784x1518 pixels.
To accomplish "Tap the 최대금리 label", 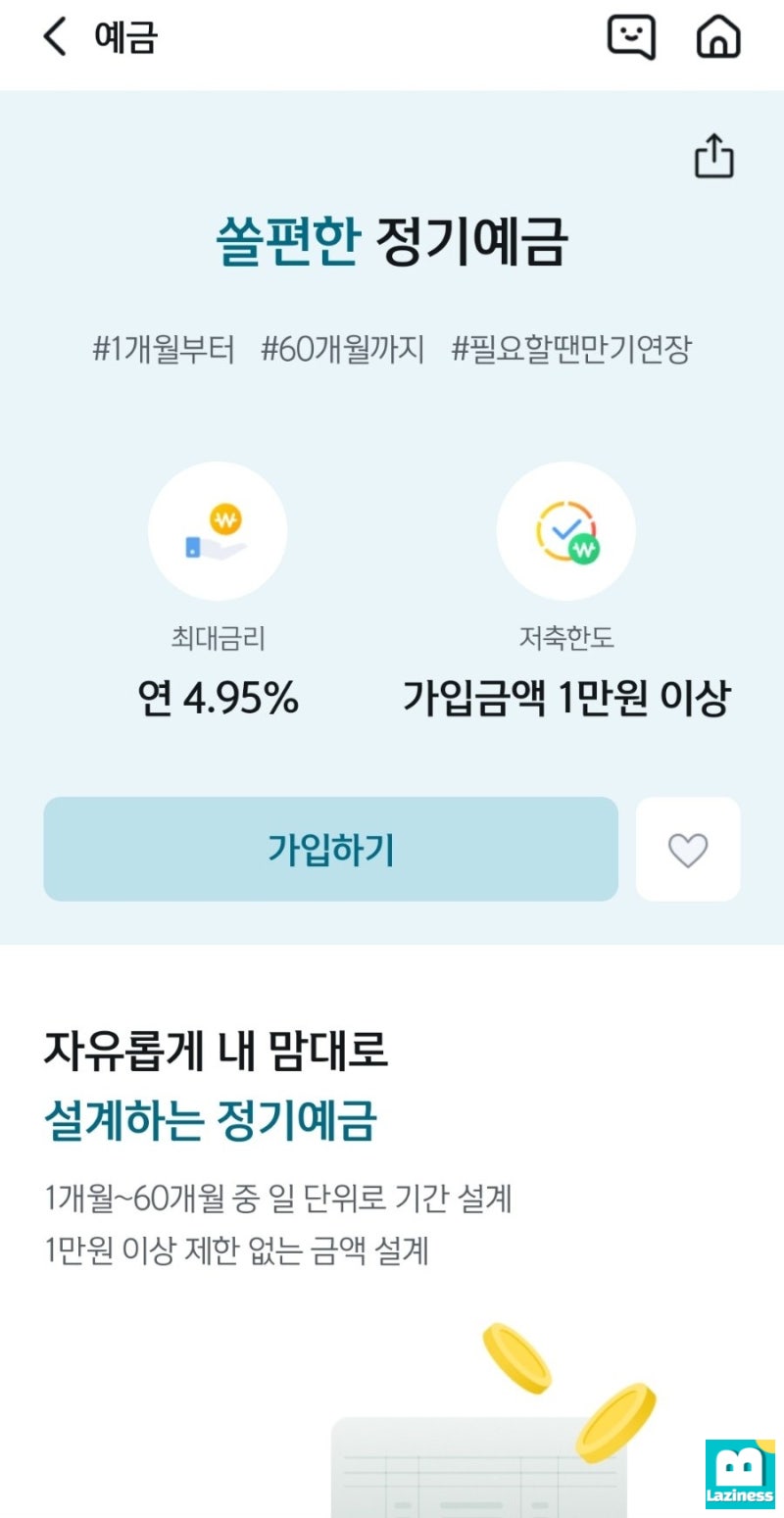I will tap(218, 638).
